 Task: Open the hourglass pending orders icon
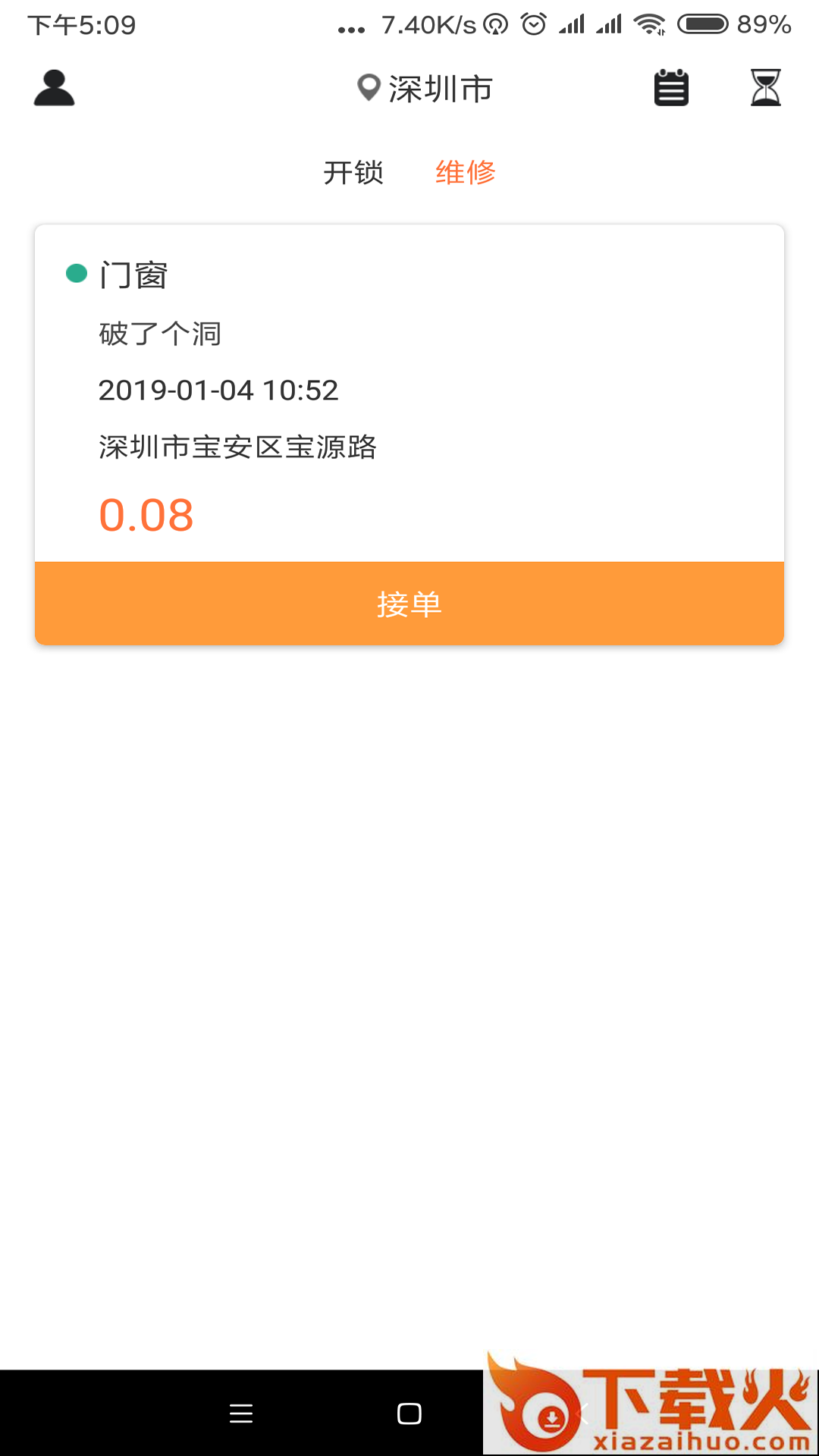click(765, 88)
